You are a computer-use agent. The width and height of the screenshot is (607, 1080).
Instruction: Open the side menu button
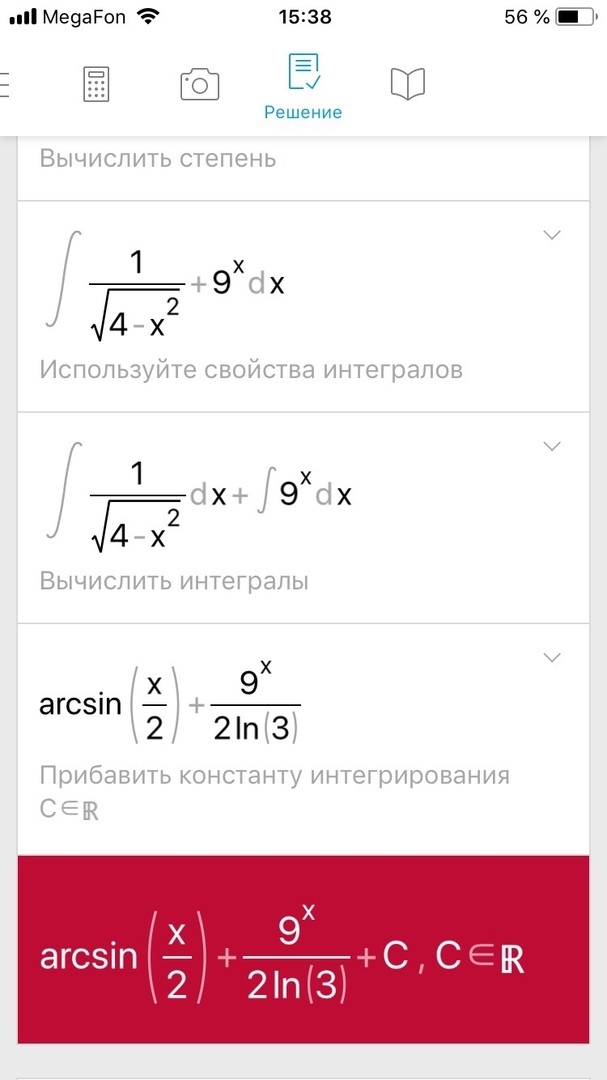click(x=5, y=84)
